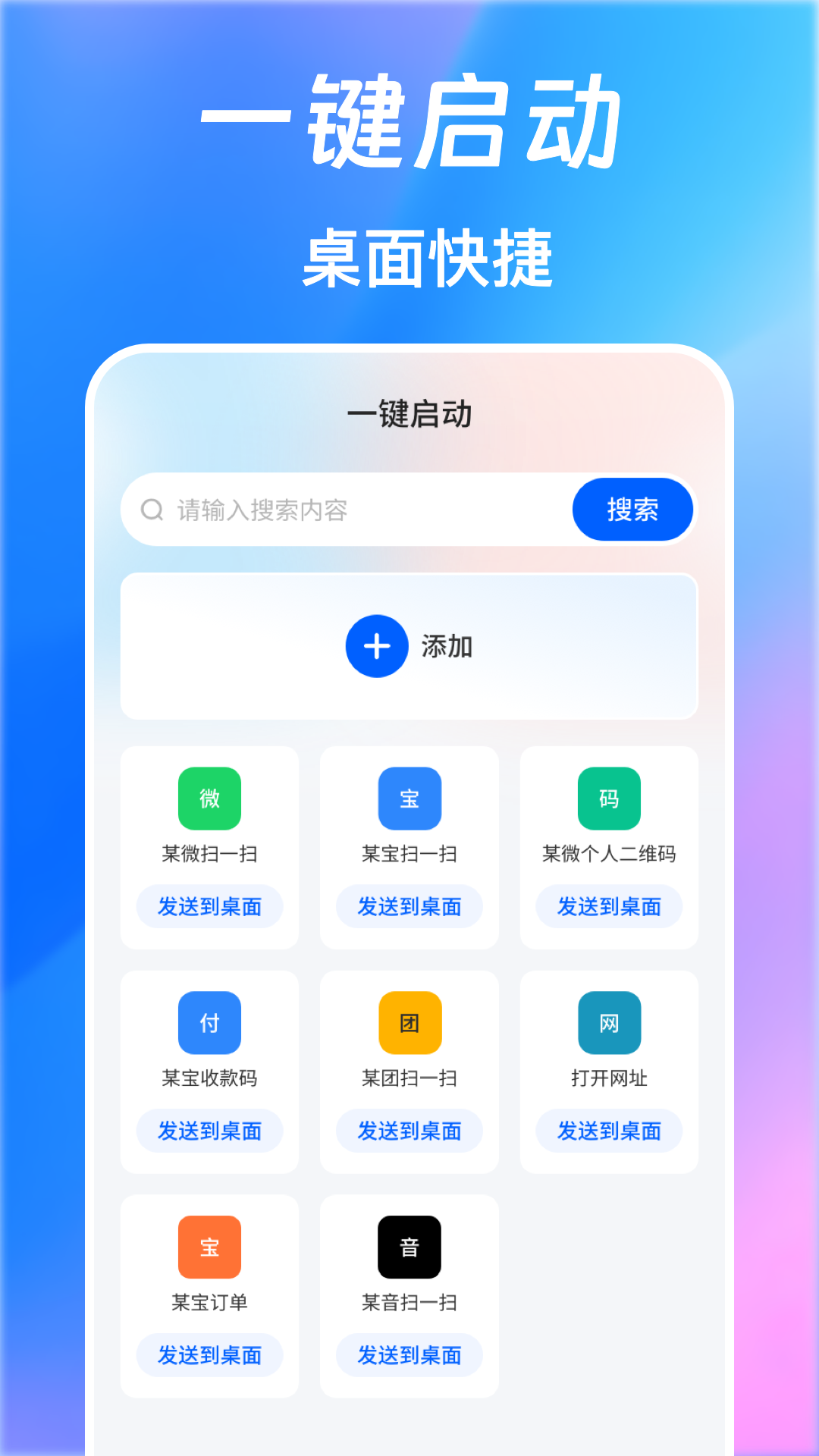Send 打开网址 shortcut to desktop

pos(609,1131)
